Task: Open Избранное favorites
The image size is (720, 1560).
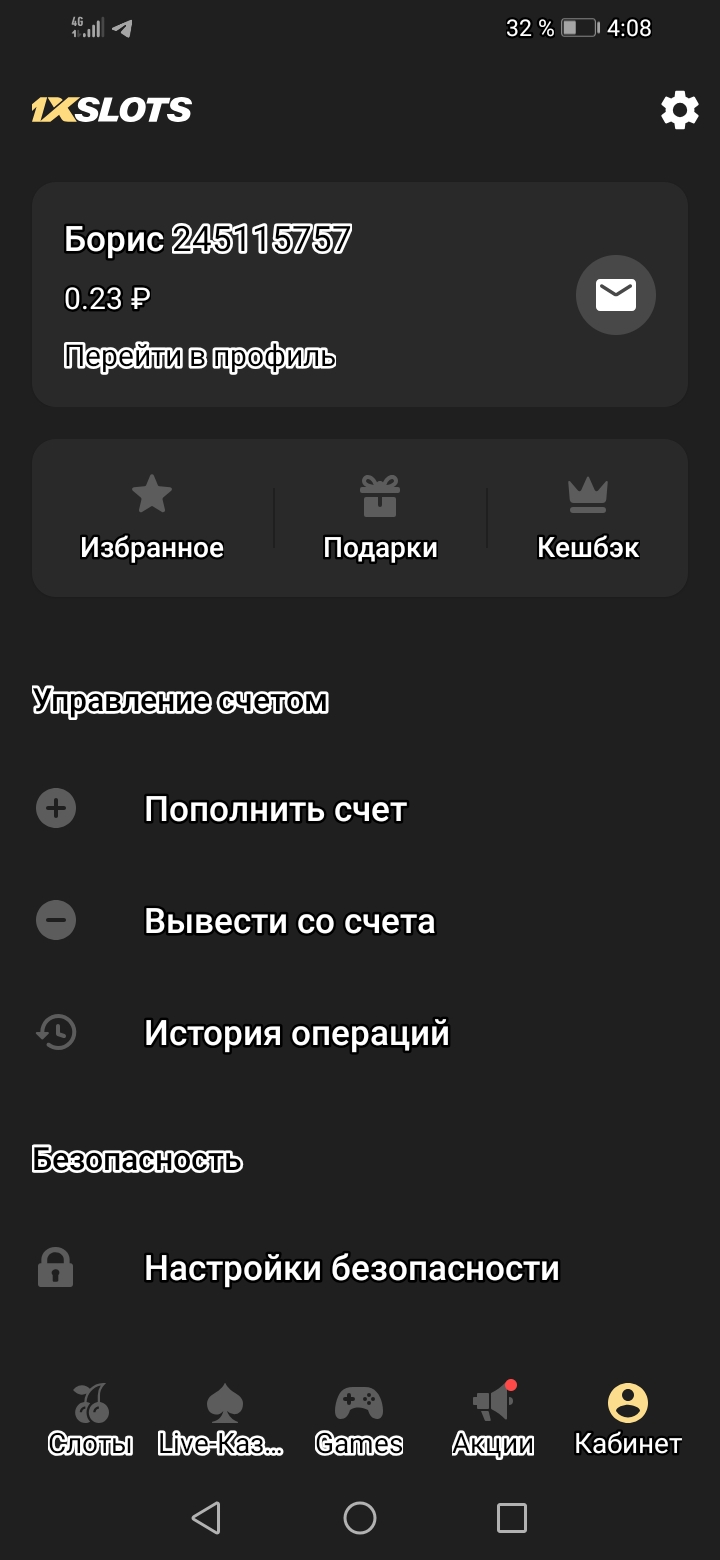Action: click(x=152, y=518)
